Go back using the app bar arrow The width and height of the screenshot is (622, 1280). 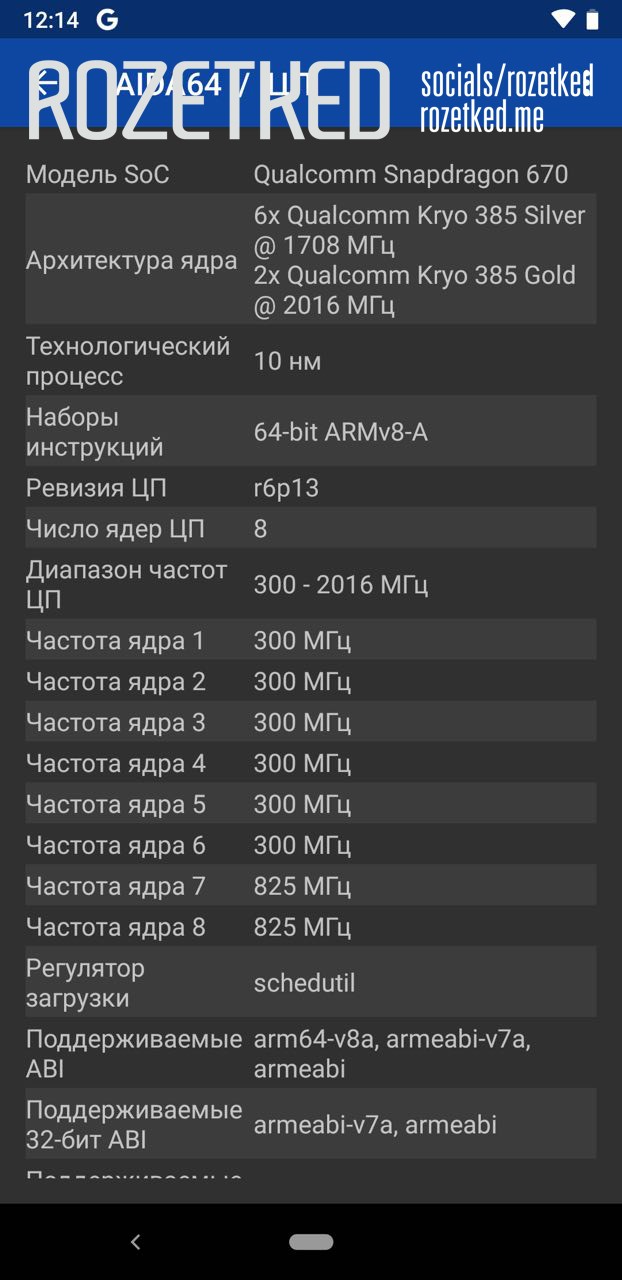click(x=42, y=83)
